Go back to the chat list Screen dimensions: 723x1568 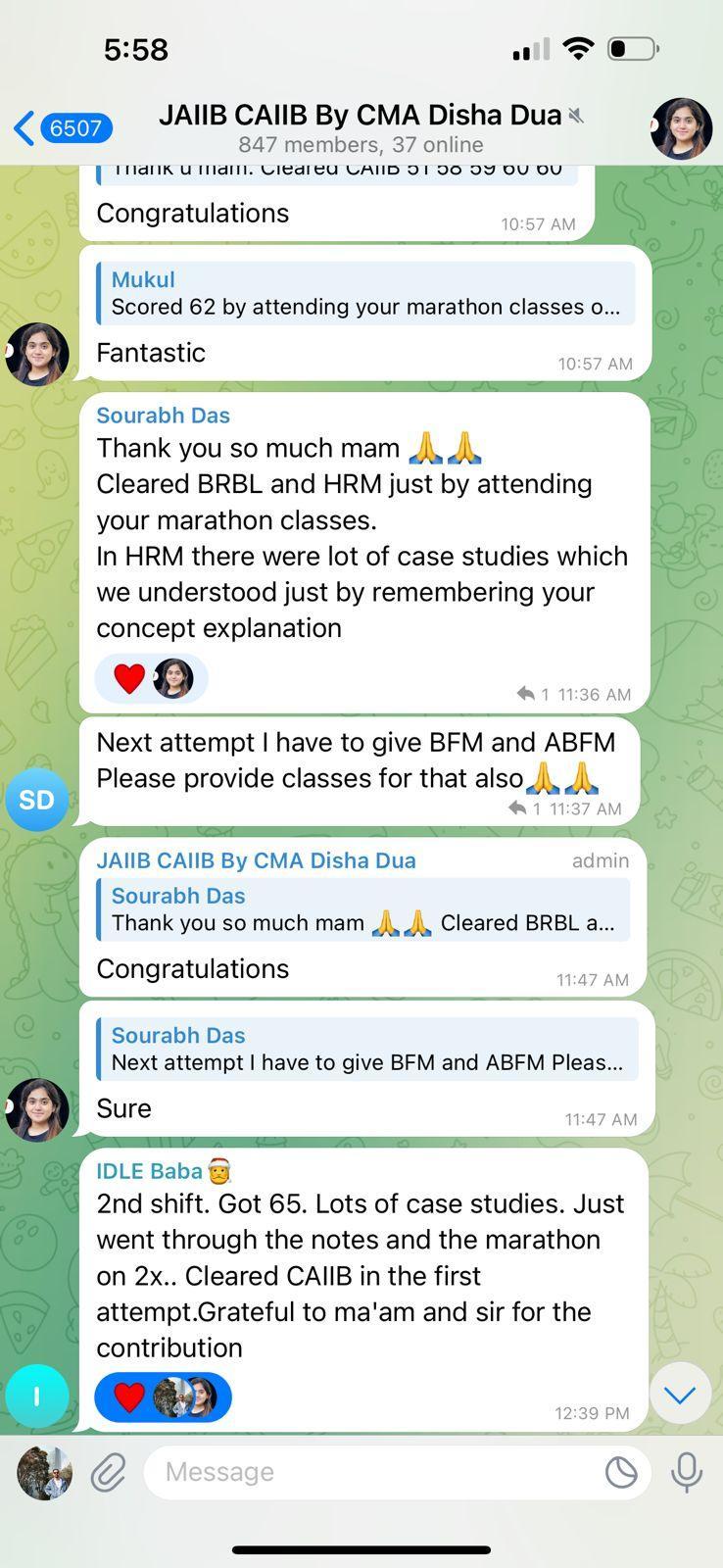click(x=61, y=128)
